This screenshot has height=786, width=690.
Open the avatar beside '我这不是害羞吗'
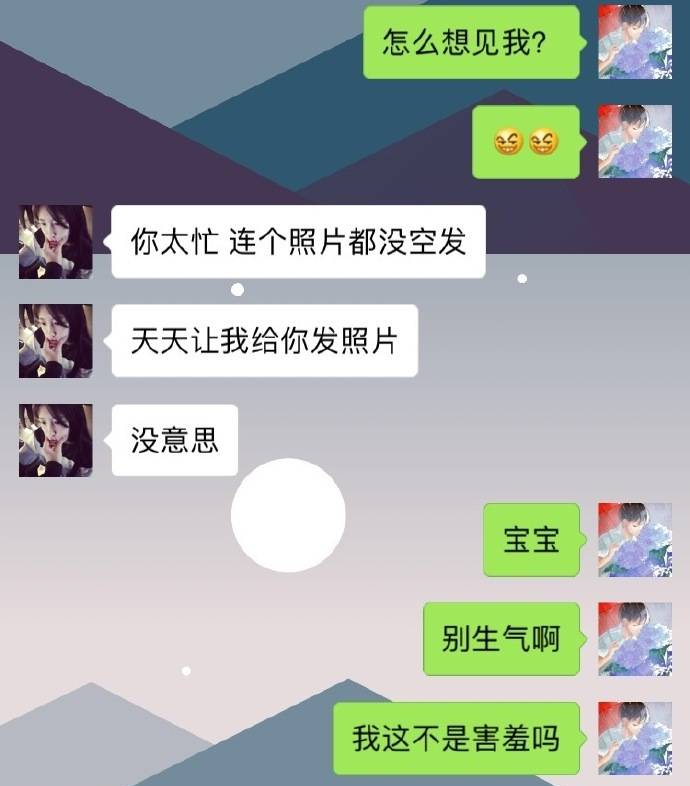(634, 738)
